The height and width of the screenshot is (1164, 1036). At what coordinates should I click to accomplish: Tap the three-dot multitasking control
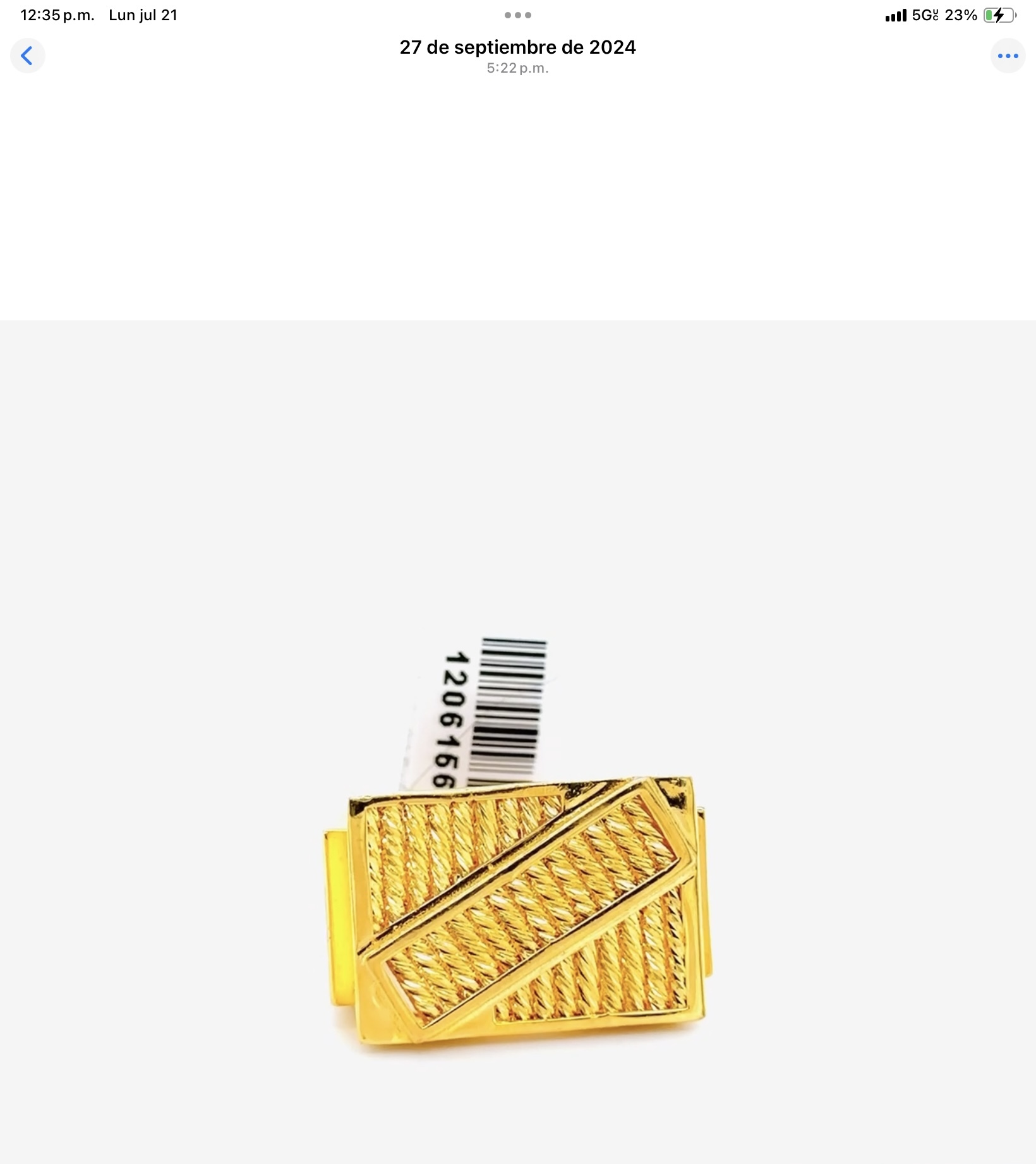coord(517,15)
